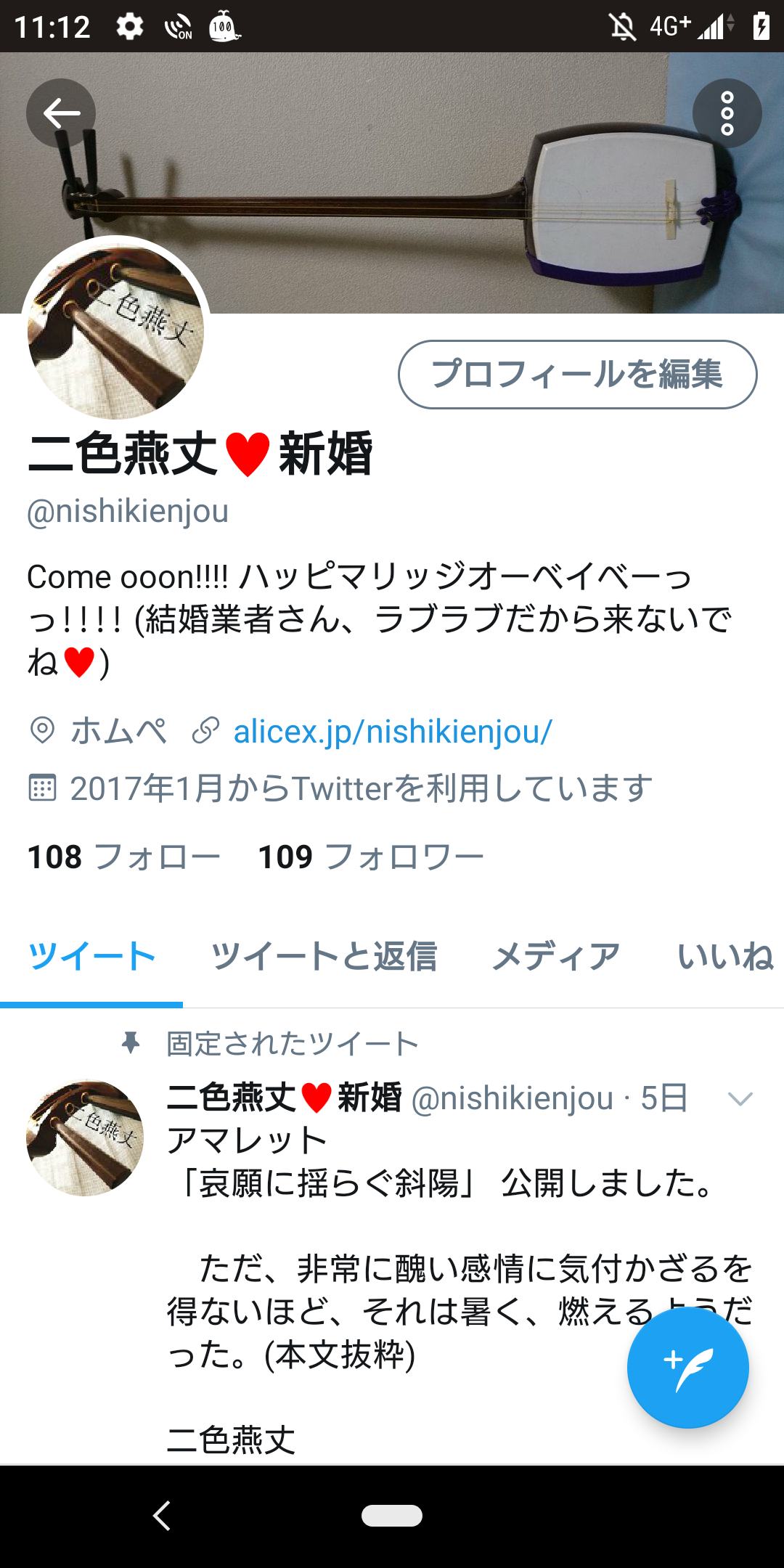Switch to the ツイートと返信 tab

click(x=324, y=956)
